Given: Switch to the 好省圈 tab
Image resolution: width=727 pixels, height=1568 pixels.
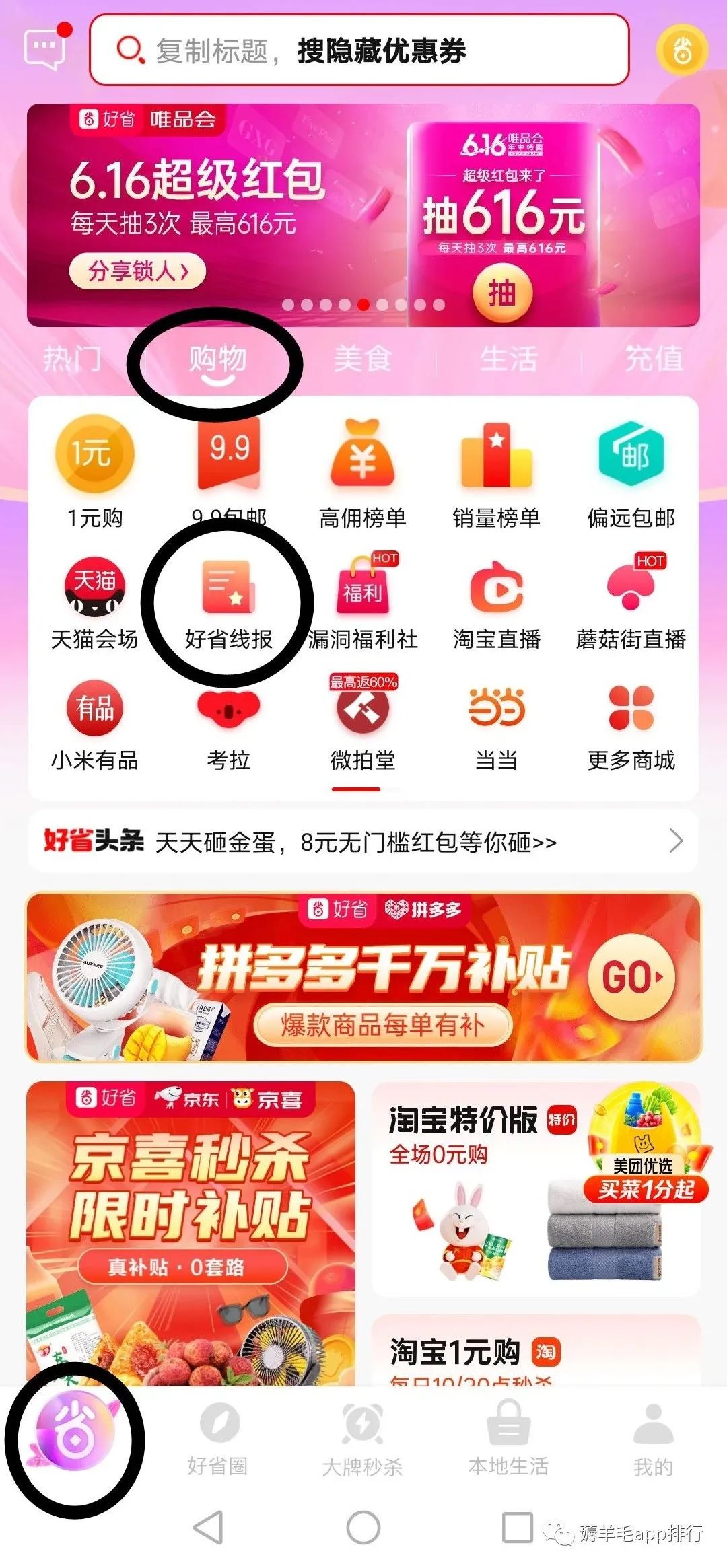Looking at the screenshot, I should pos(218,1439).
